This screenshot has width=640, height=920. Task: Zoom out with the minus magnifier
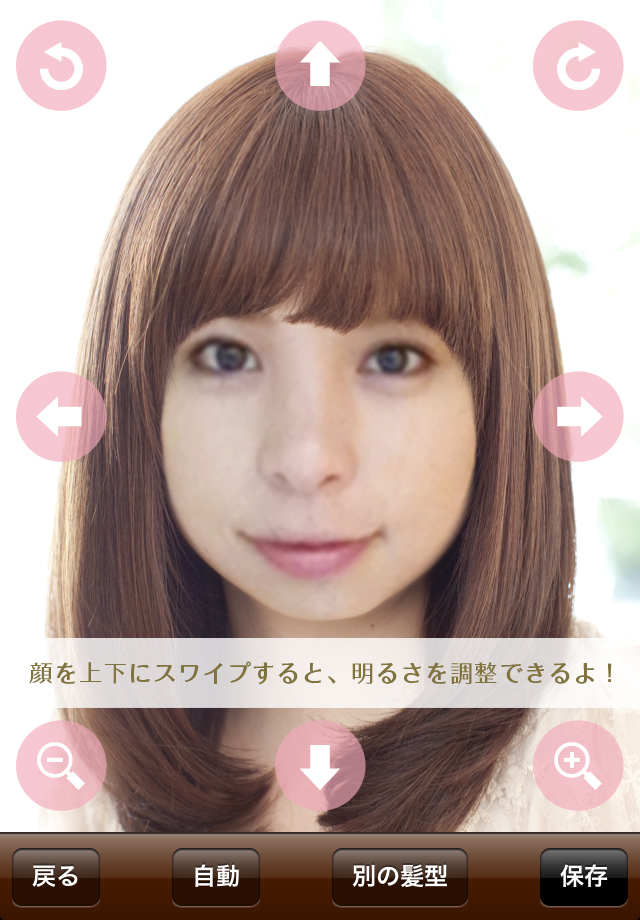coord(61,766)
